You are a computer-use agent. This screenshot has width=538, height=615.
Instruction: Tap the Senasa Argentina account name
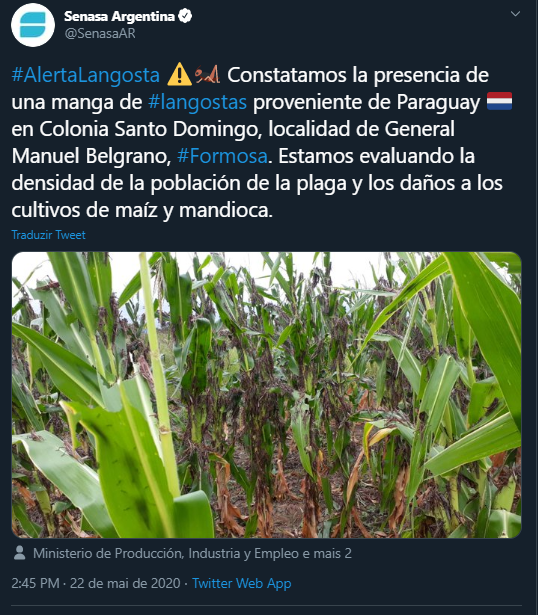(x=119, y=16)
